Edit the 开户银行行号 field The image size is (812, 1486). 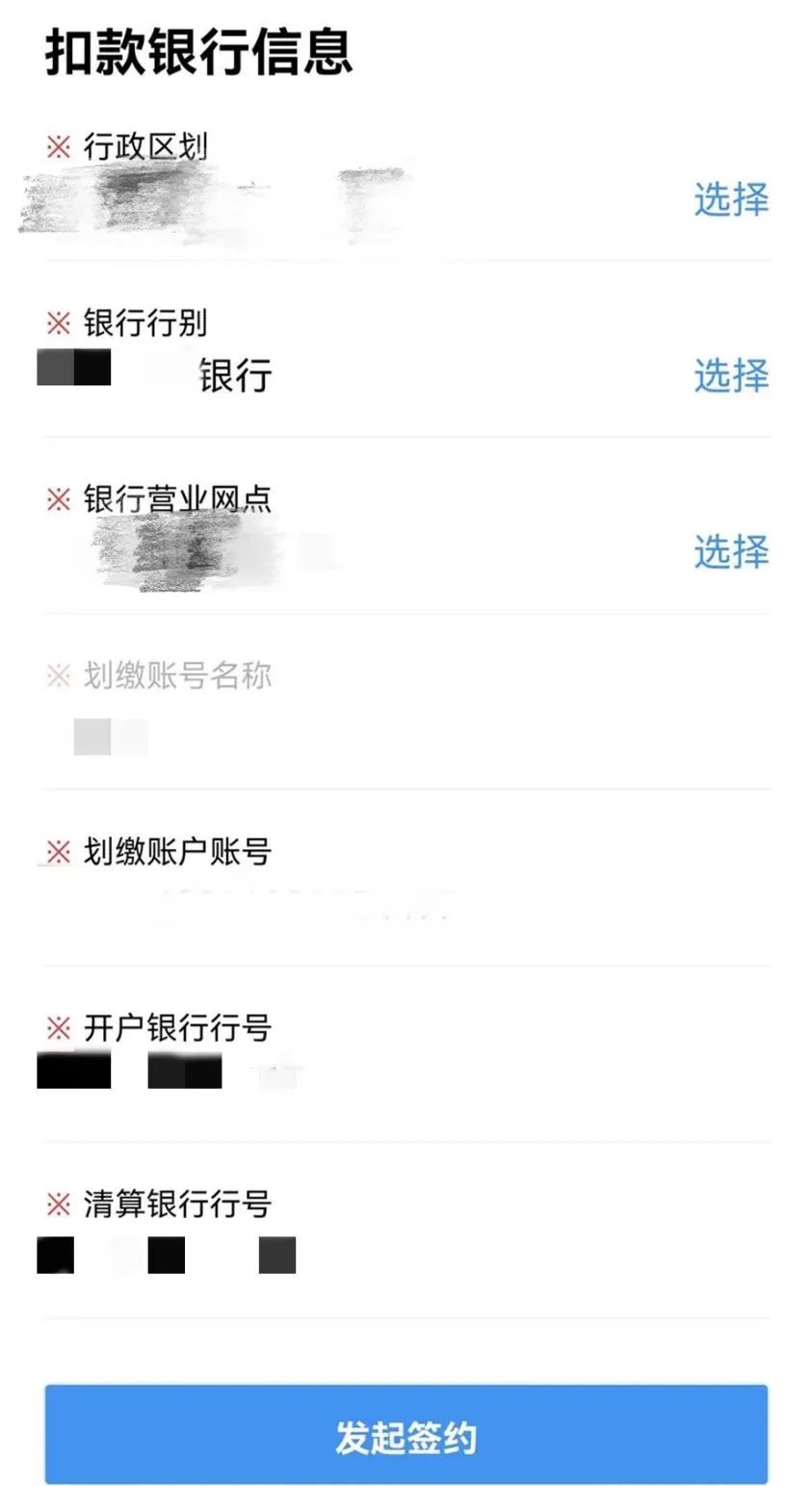pos(406,1072)
